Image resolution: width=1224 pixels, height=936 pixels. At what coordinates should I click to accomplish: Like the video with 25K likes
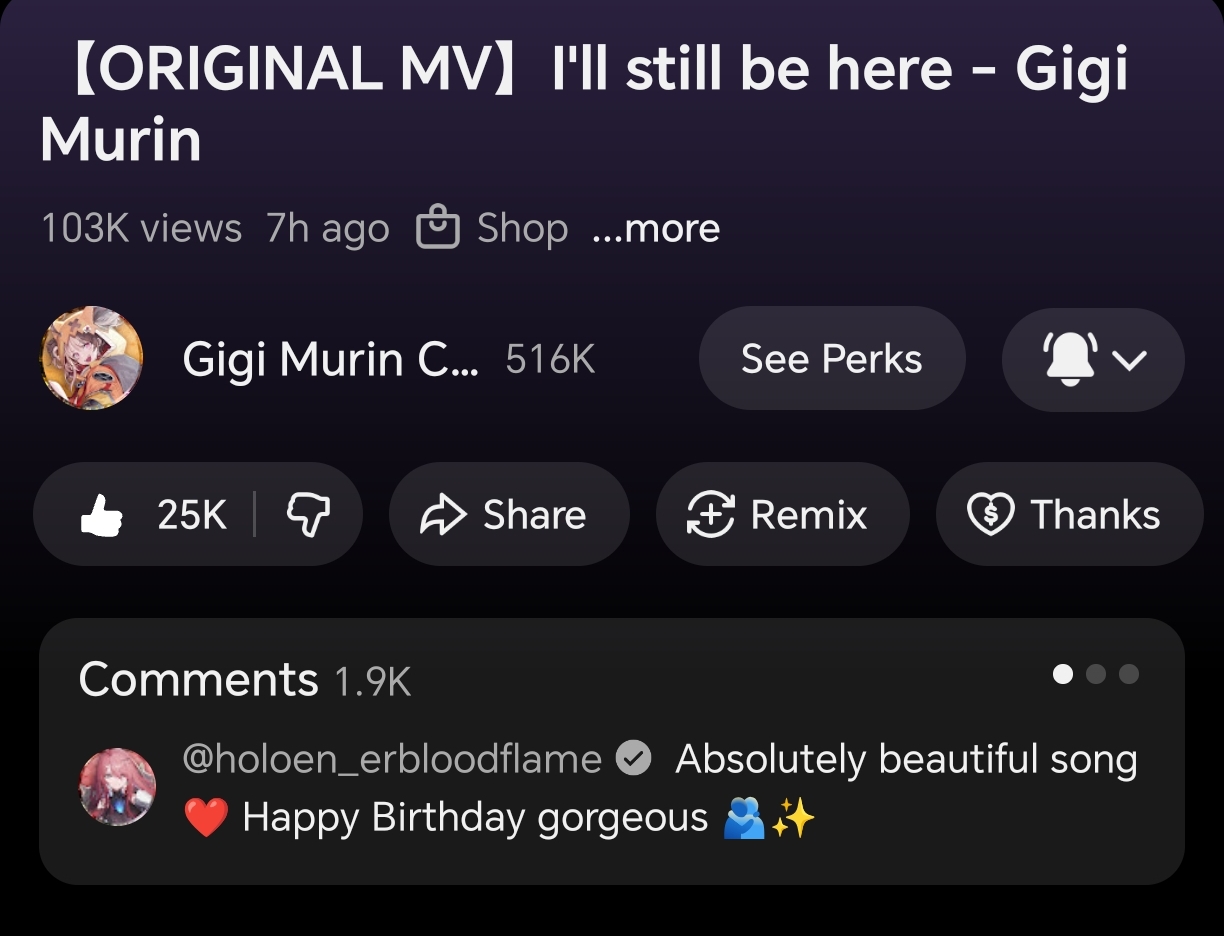pyautogui.click(x=150, y=515)
